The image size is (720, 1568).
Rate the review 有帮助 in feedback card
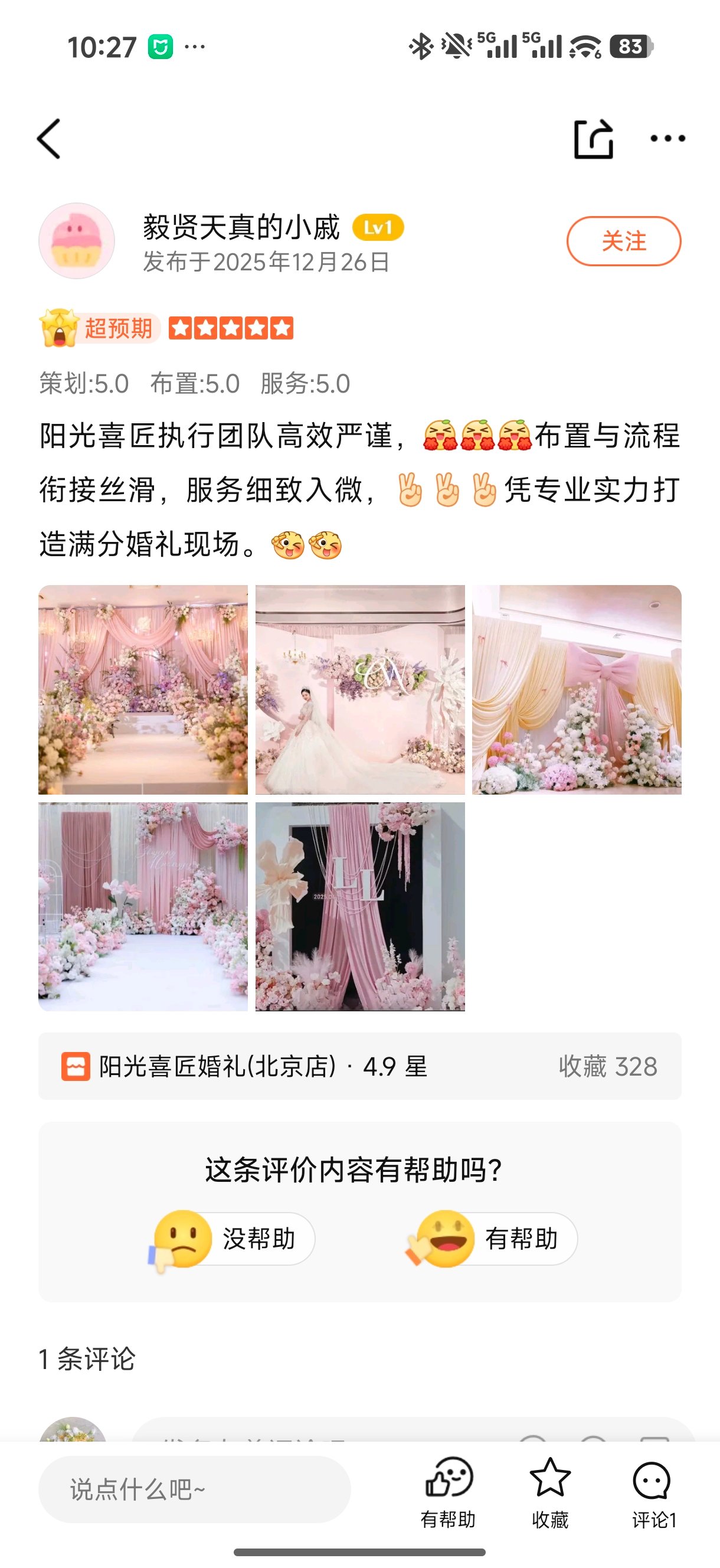494,1239
